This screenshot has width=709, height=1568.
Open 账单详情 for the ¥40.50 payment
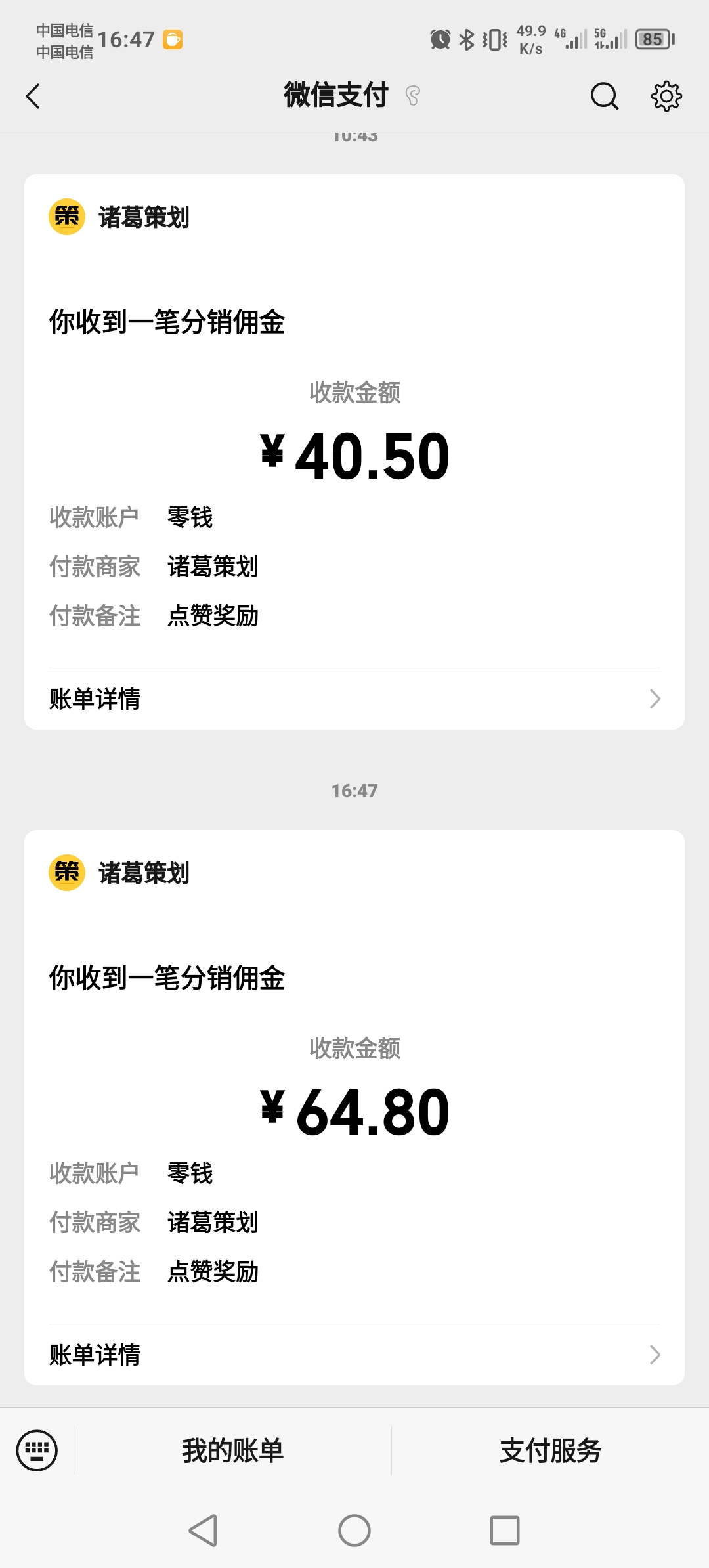tap(354, 699)
